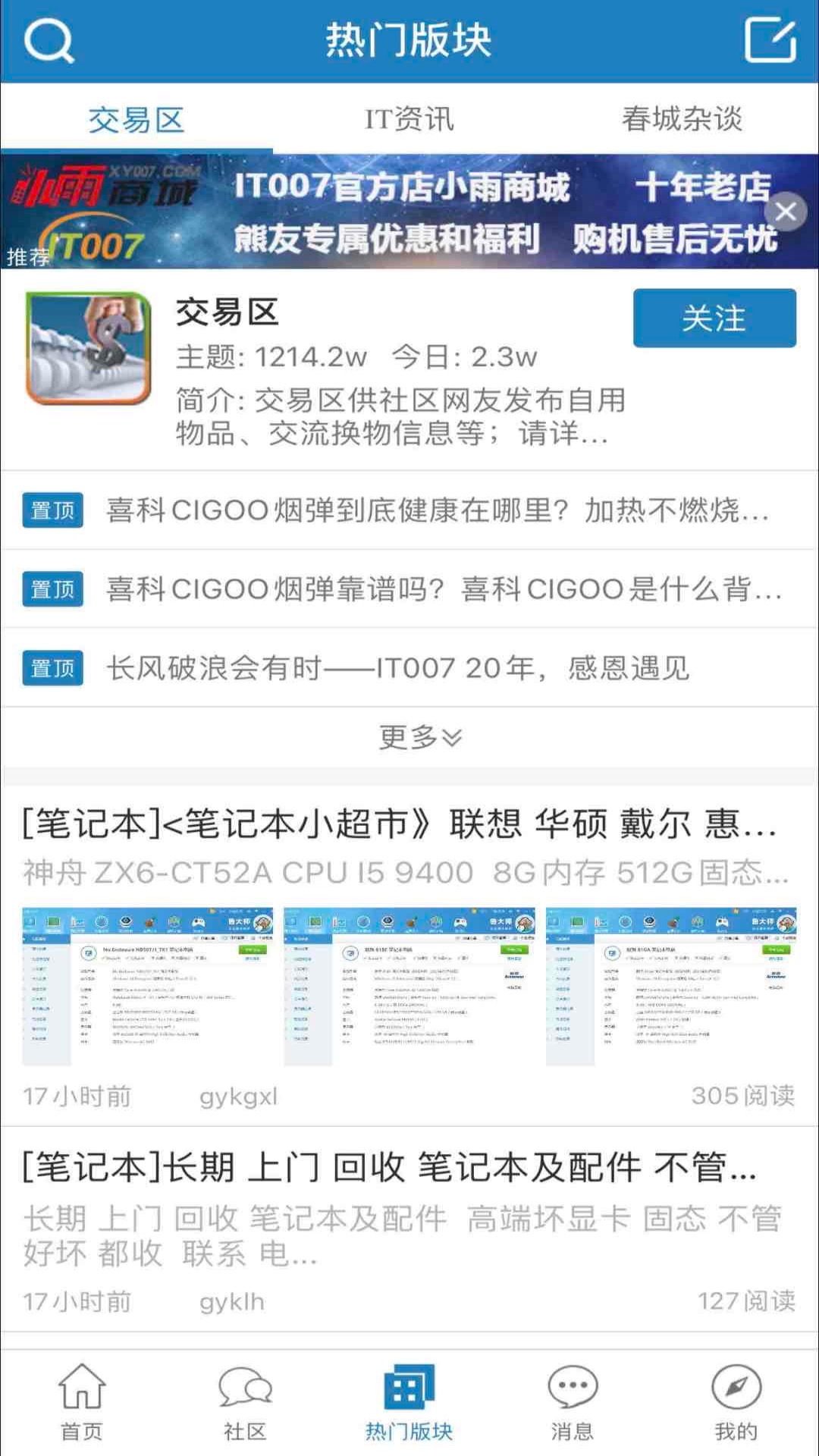Viewport: 819px width, 1456px height.
Task: Switch to the 春城杂谈 tab
Action: coord(683,118)
